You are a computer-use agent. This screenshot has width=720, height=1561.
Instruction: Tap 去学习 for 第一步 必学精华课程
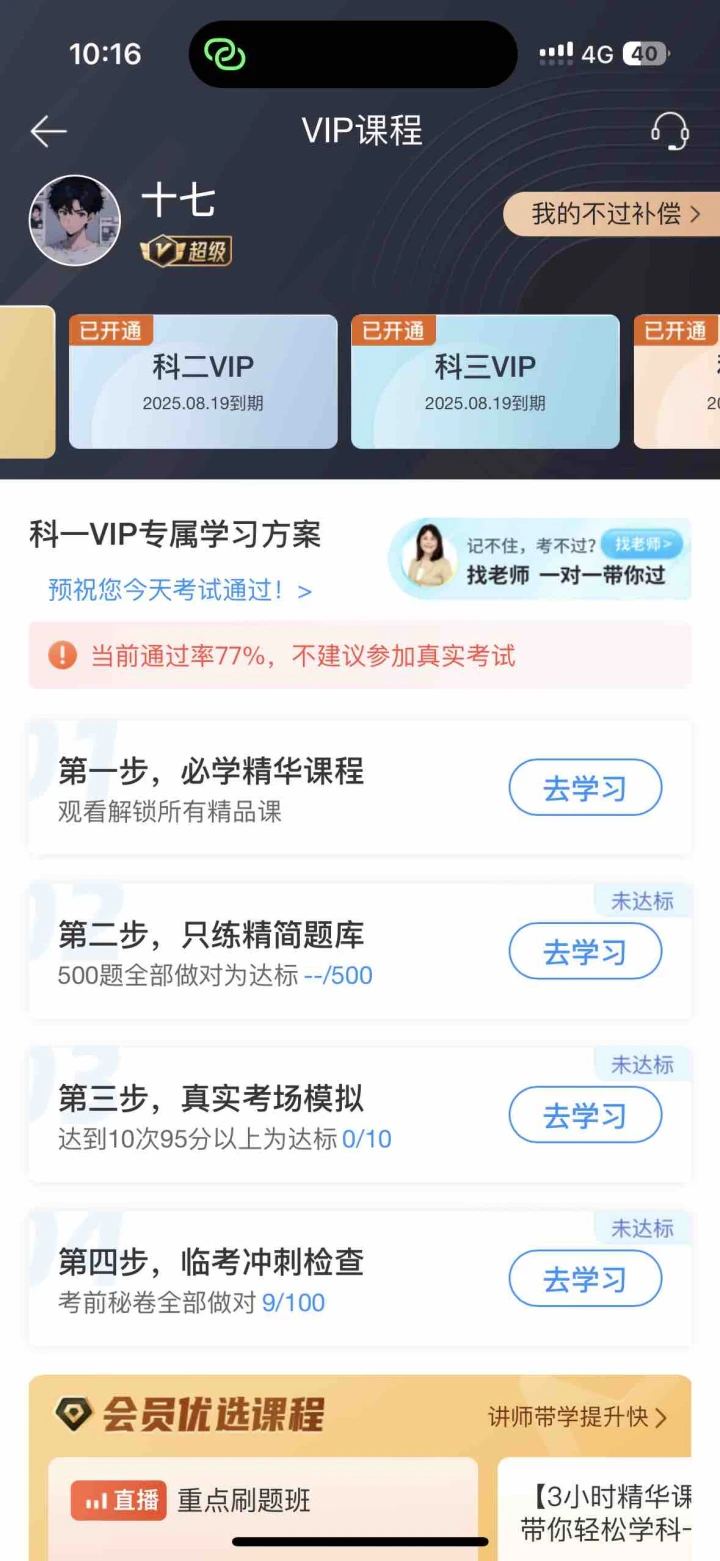coord(585,788)
